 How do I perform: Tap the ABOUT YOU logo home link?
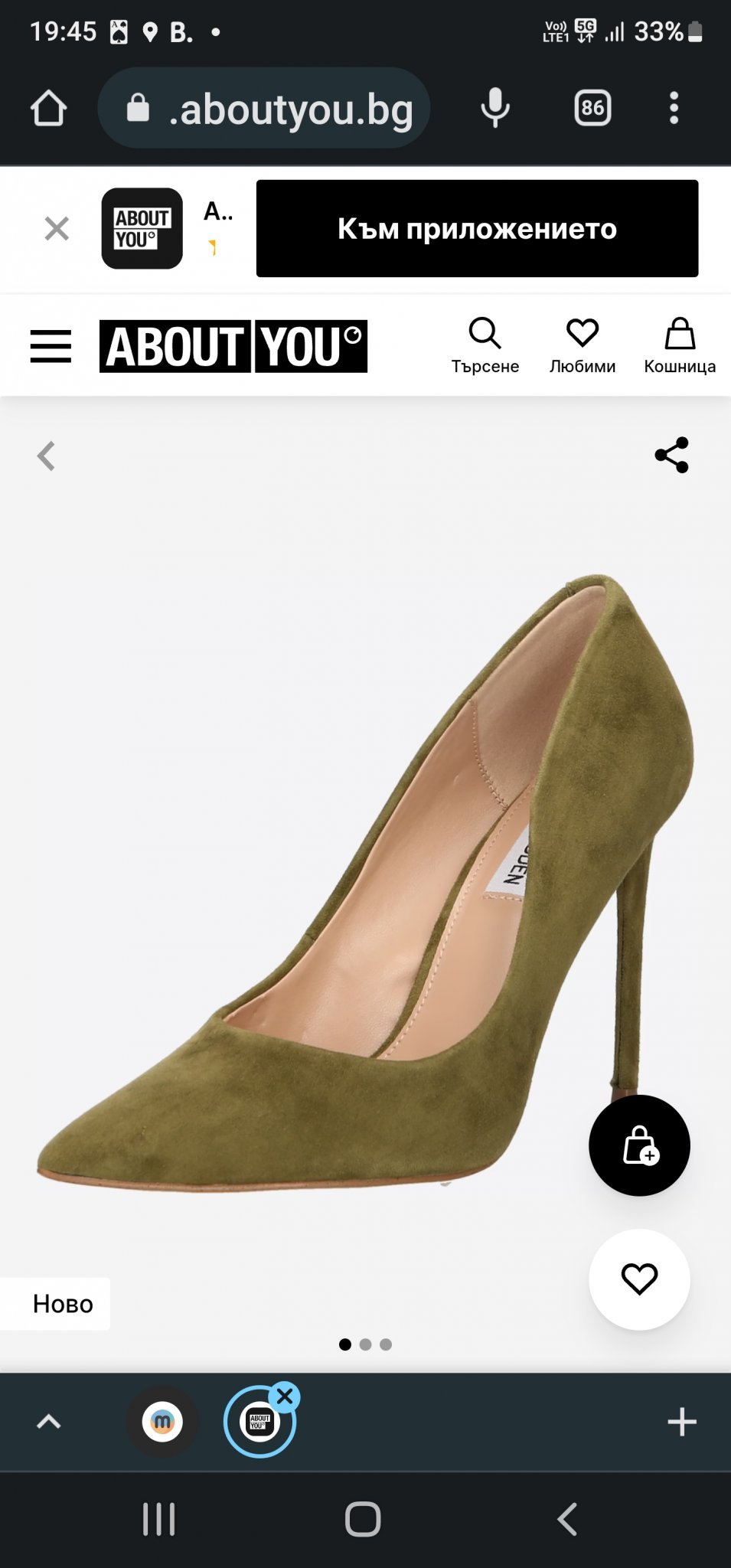point(233,347)
